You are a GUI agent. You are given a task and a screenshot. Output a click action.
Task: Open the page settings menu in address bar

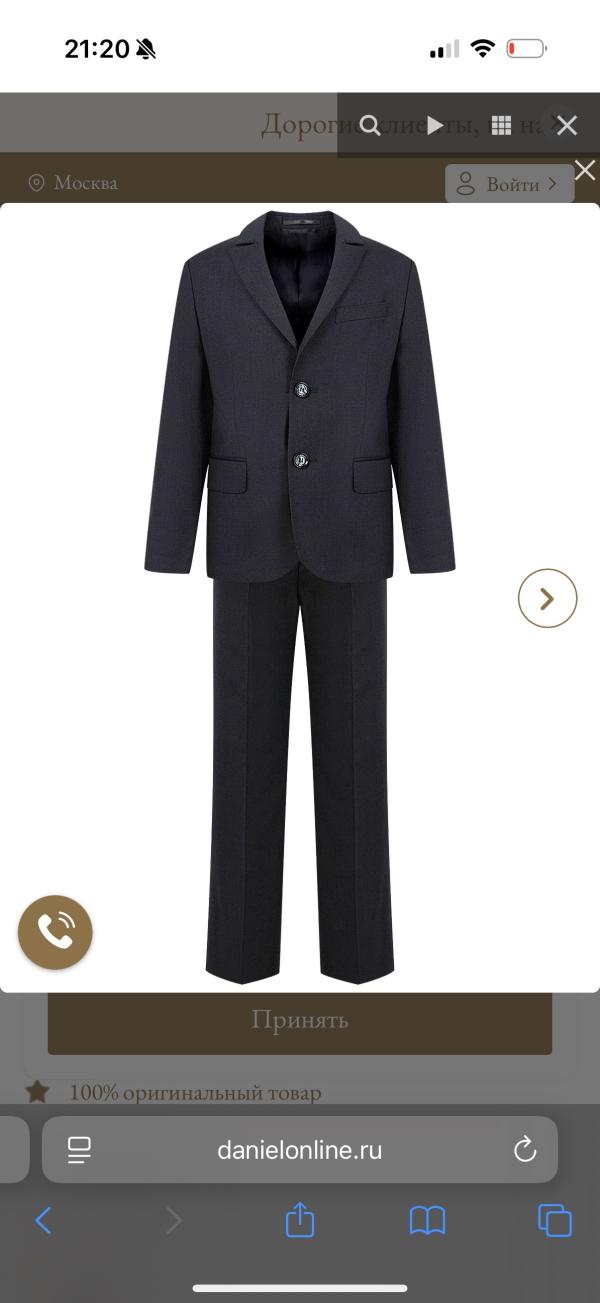point(79,1150)
